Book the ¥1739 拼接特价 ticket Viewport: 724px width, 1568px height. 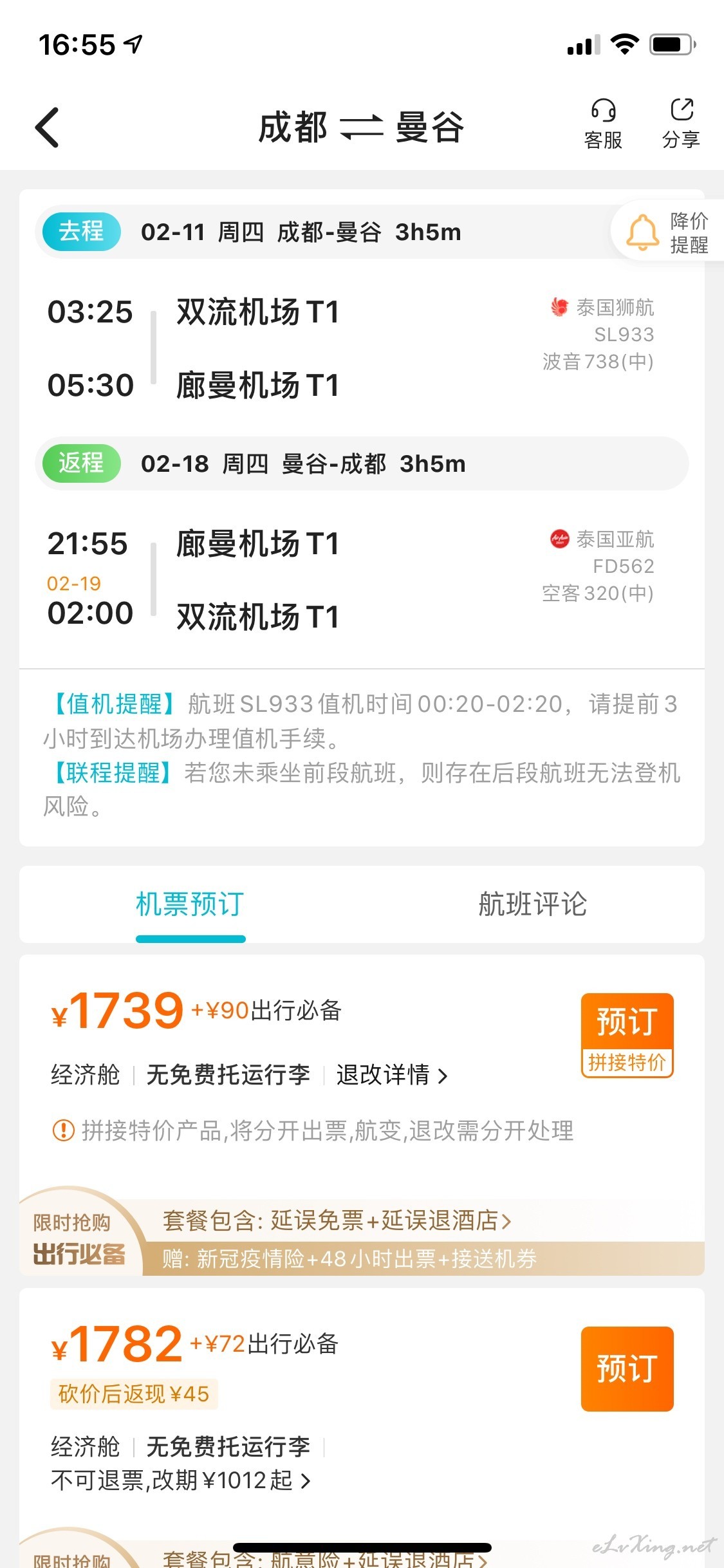pos(627,1035)
